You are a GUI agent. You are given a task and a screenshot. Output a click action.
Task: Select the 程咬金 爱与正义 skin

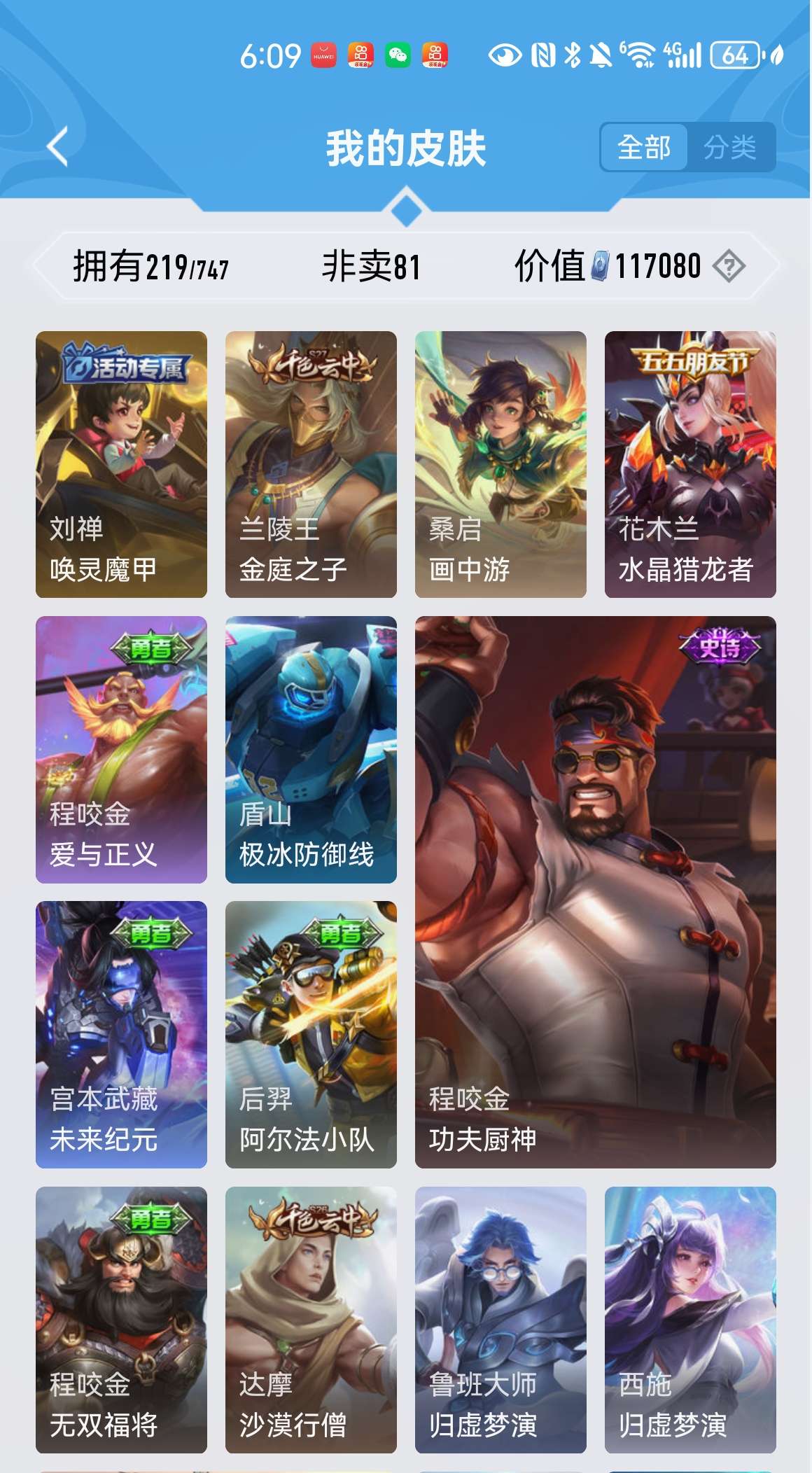coord(121,749)
